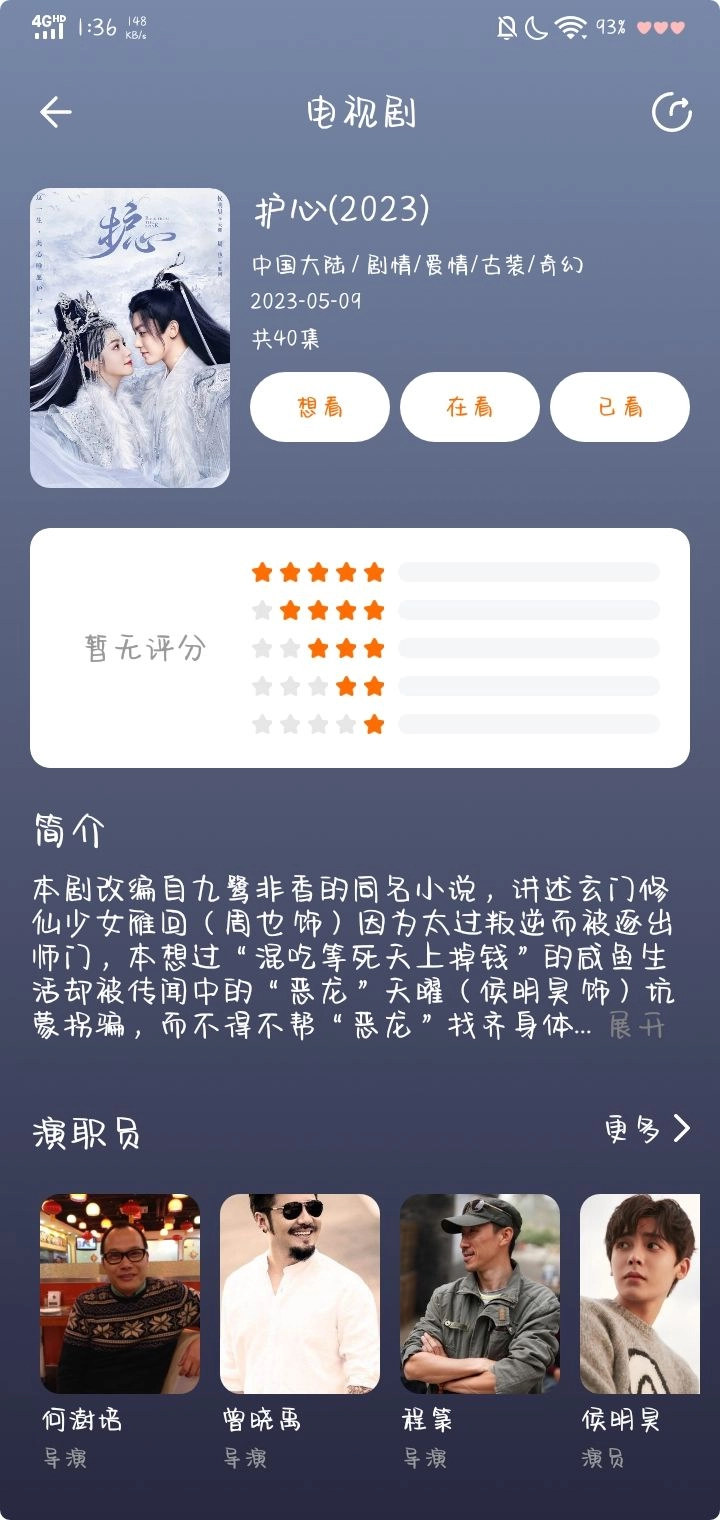Open actor 侯明昊's profile
The width and height of the screenshot is (720, 1520).
click(x=640, y=1294)
